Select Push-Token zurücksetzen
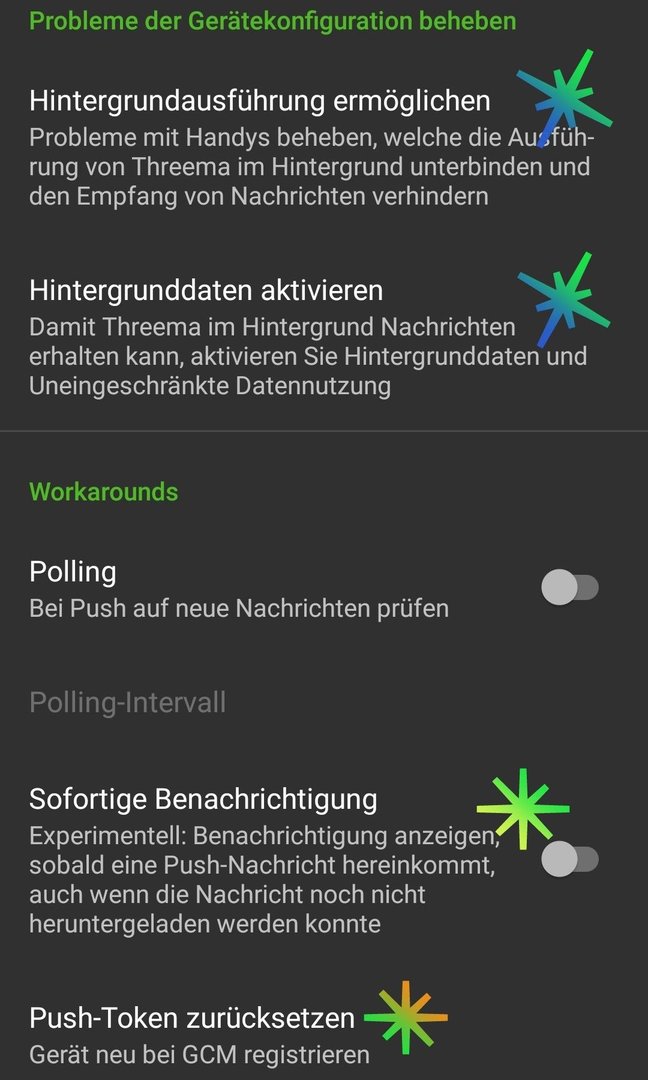648x1080 pixels. [x=324, y=1034]
